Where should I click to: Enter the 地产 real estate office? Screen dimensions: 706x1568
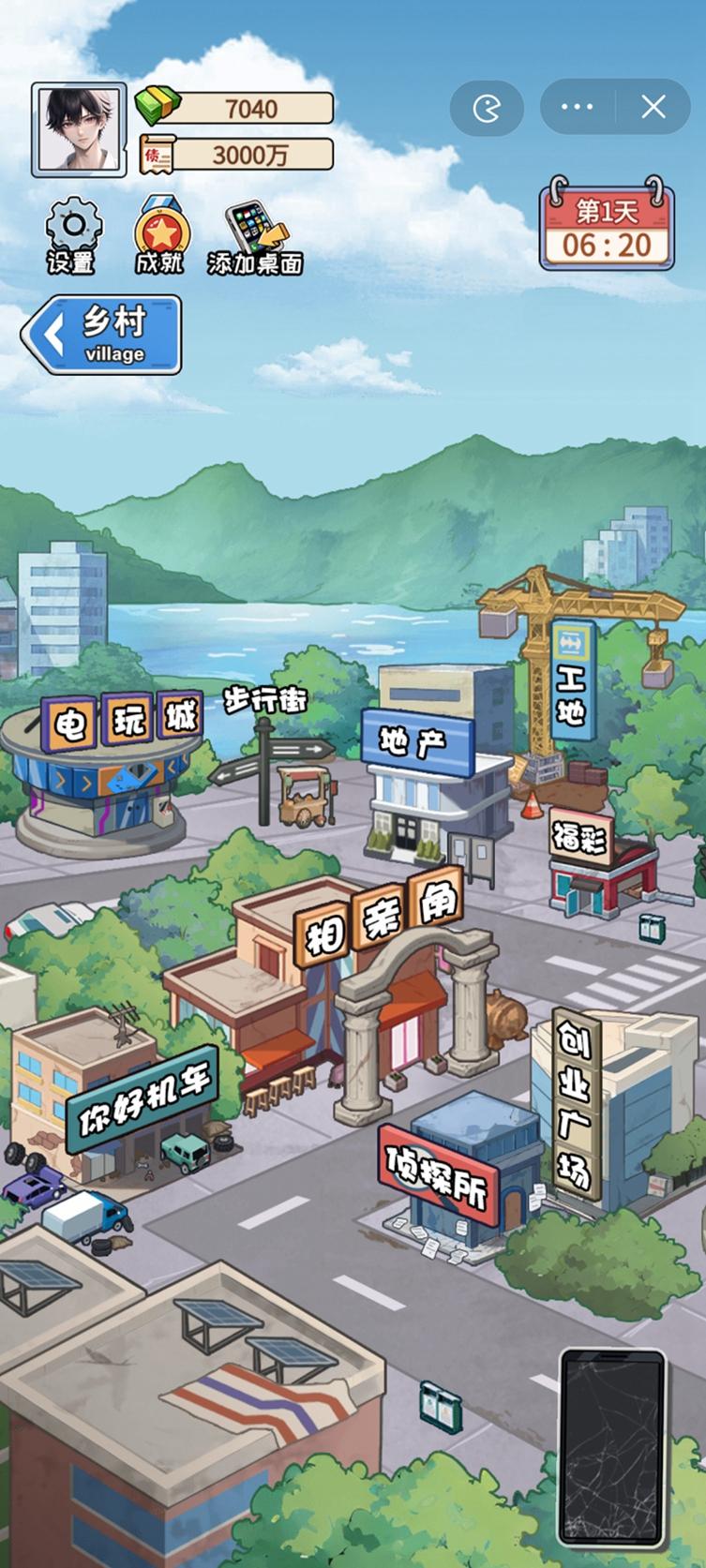(416, 742)
